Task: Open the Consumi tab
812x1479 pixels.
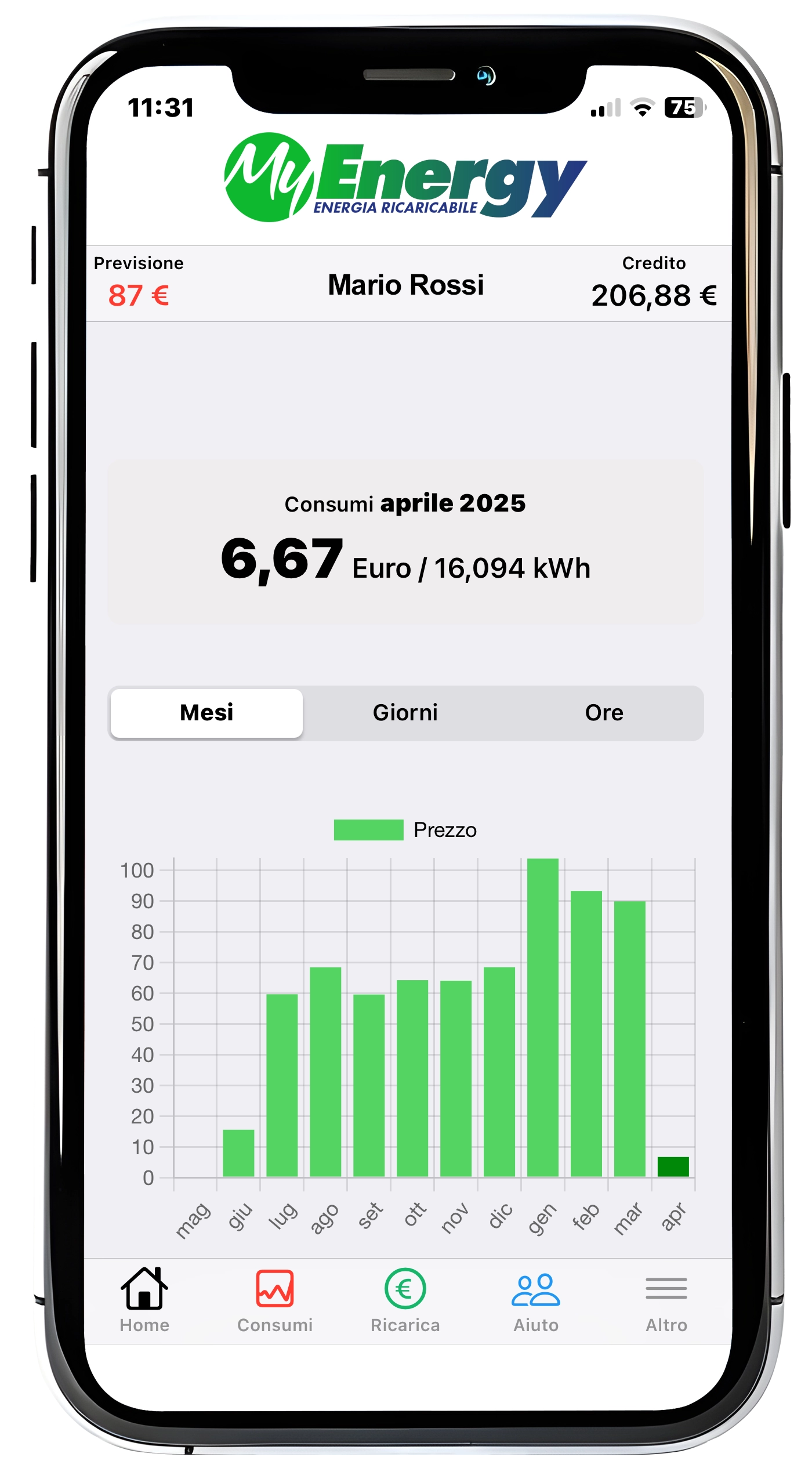Action: coord(275,1299)
